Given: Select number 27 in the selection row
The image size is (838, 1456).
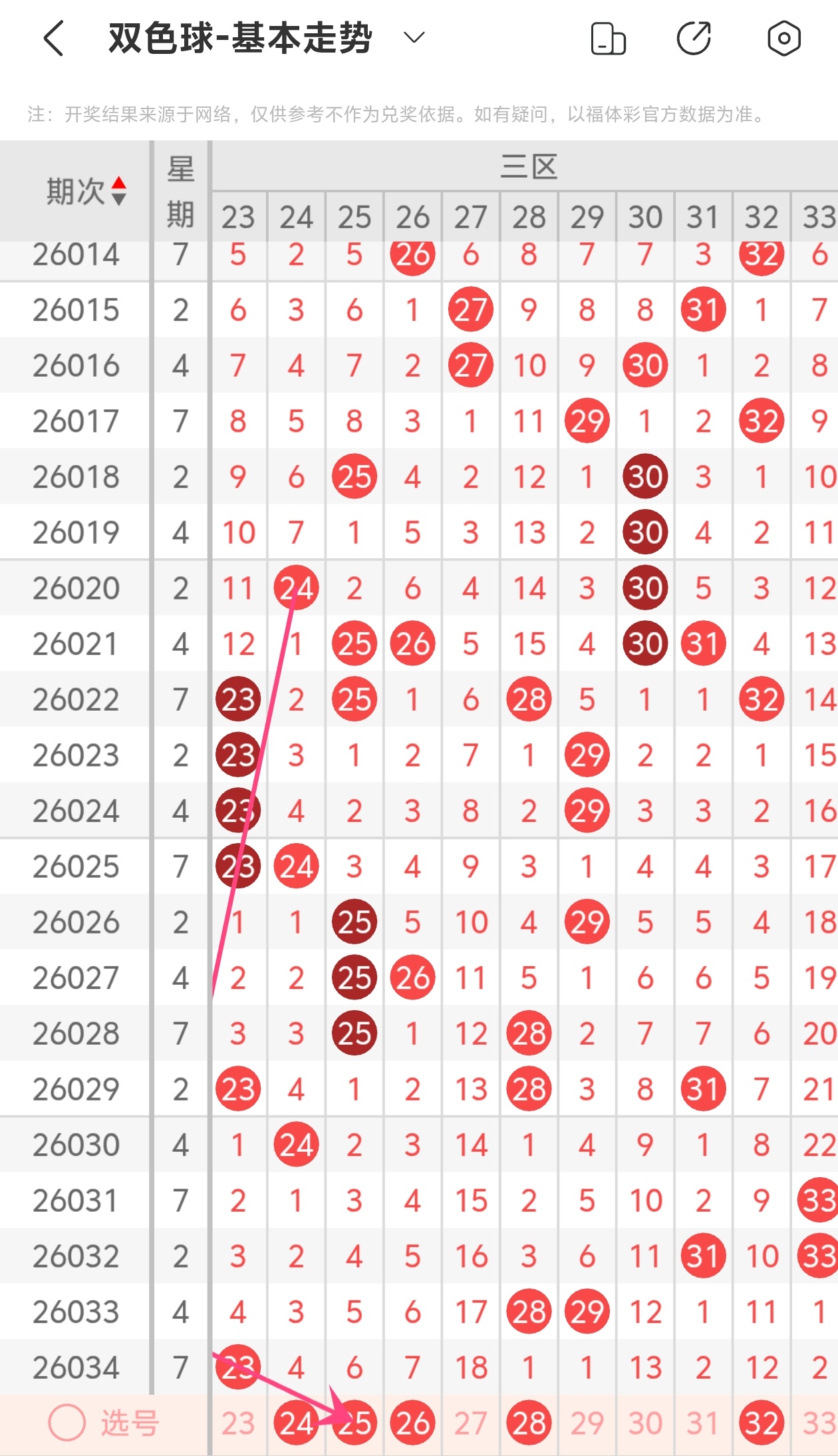Looking at the screenshot, I should click(470, 1423).
